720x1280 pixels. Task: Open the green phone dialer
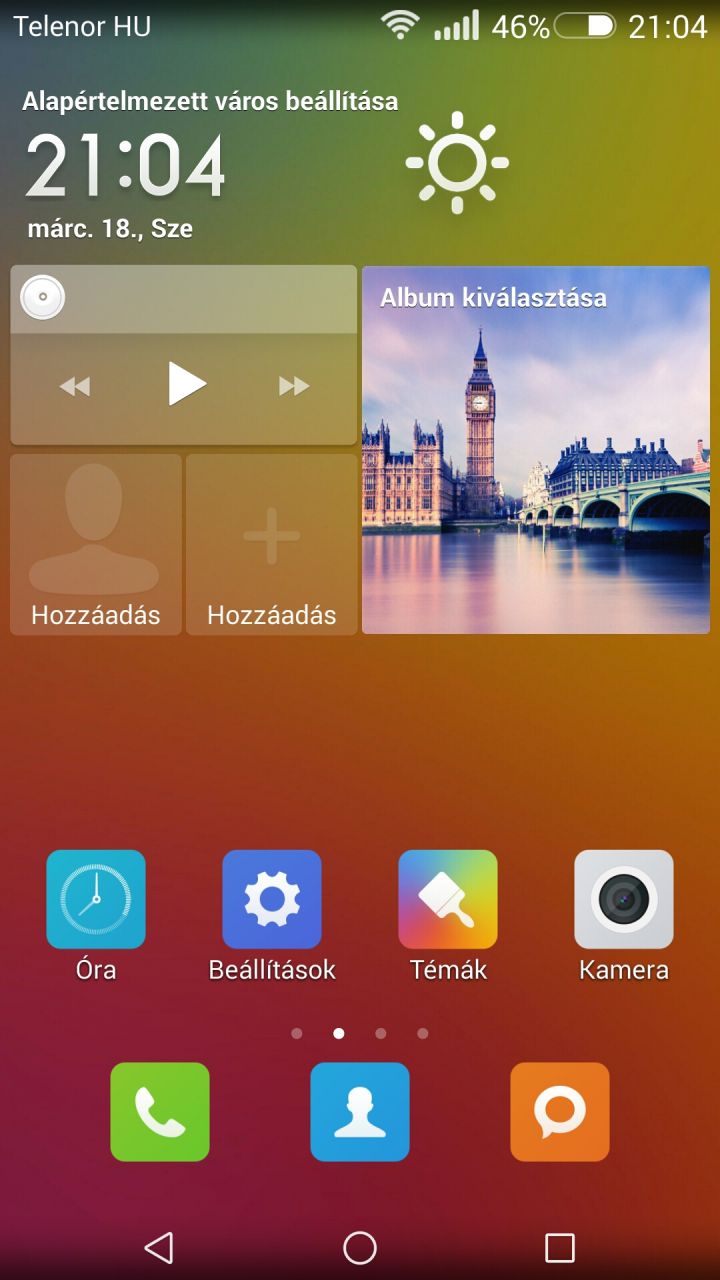pyautogui.click(x=160, y=1112)
